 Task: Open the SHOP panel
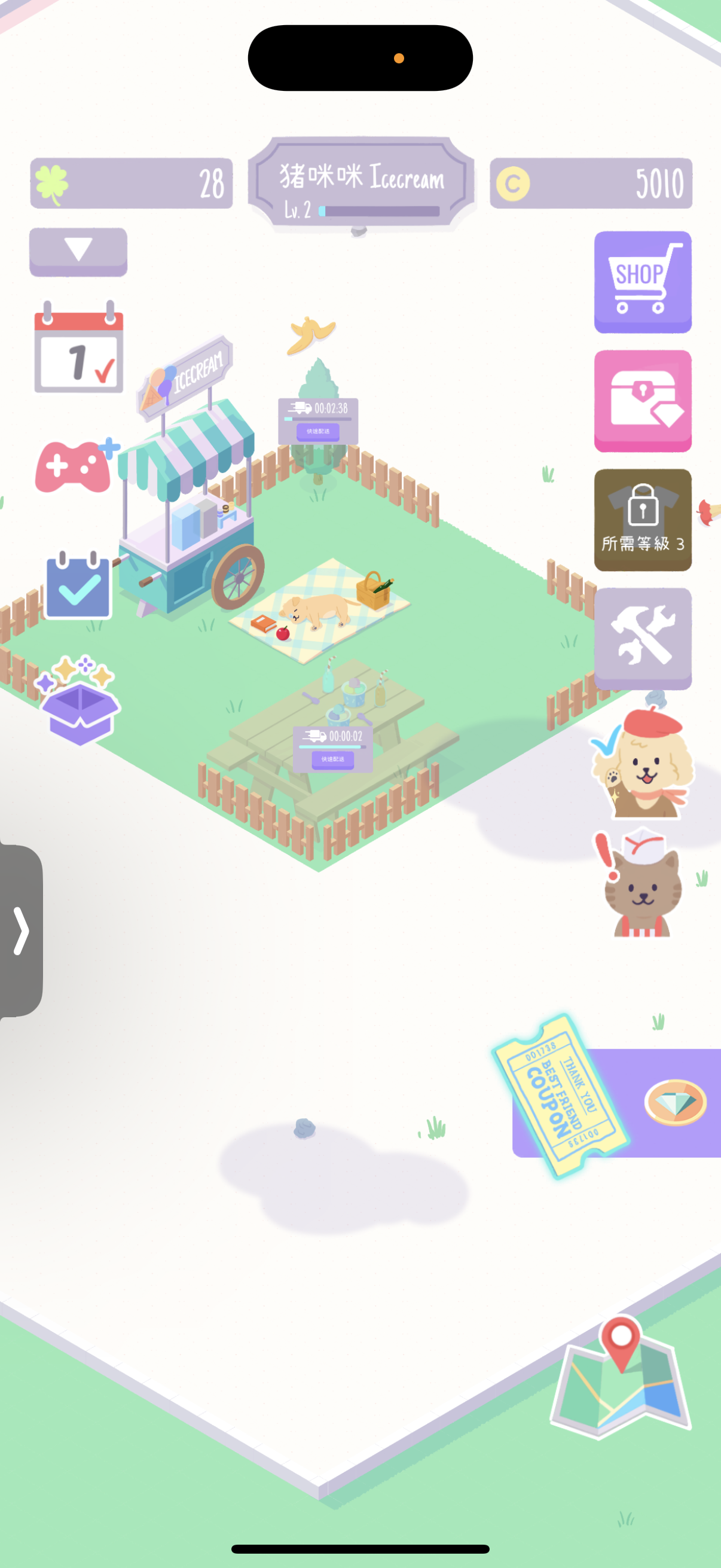click(642, 282)
